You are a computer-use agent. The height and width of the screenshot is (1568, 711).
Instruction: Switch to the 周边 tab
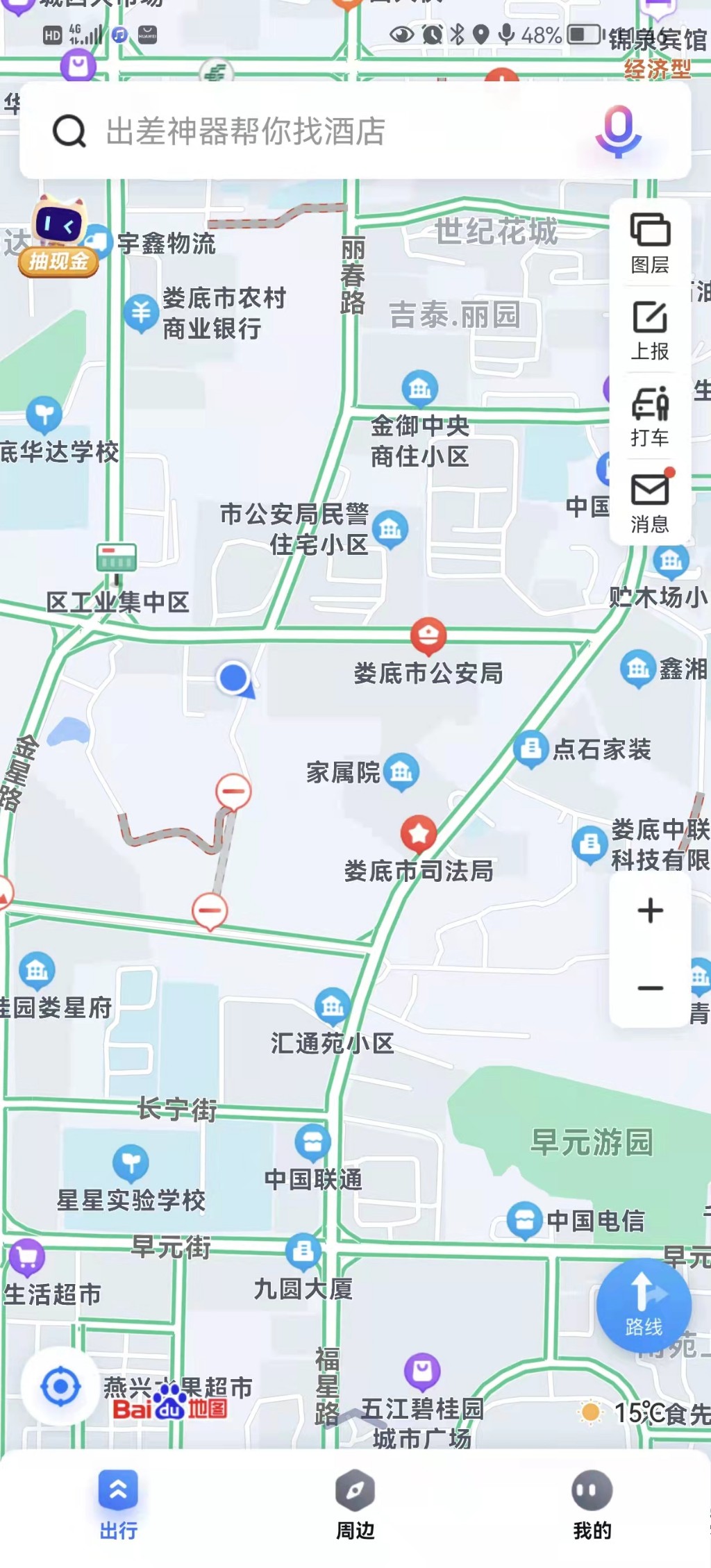355,1503
